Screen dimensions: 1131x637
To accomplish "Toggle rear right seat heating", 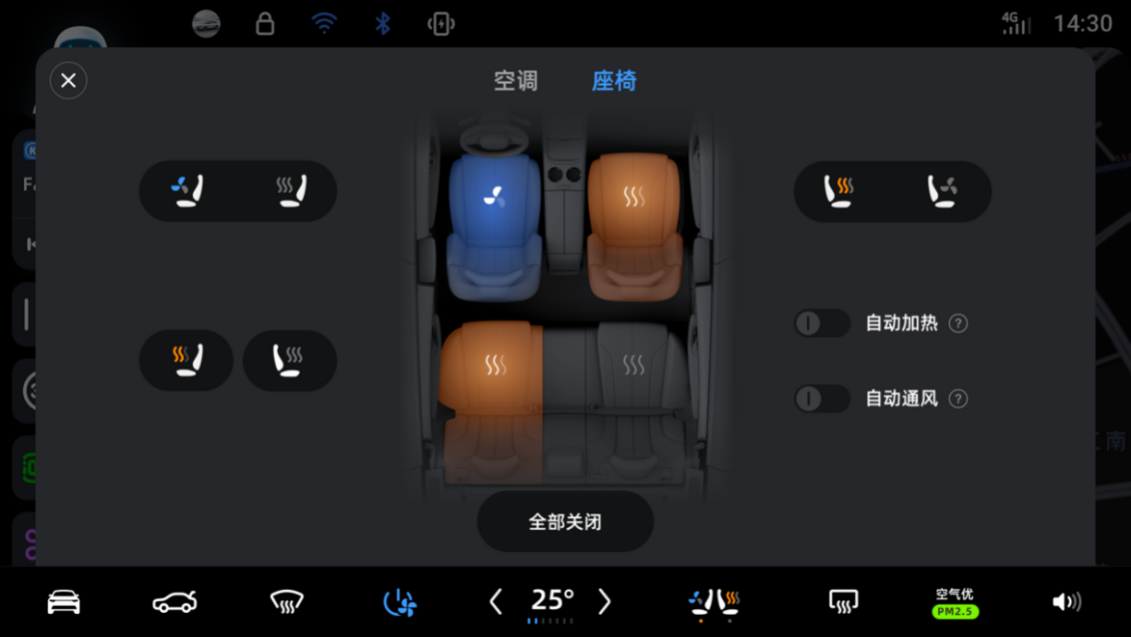I will tap(289, 360).
